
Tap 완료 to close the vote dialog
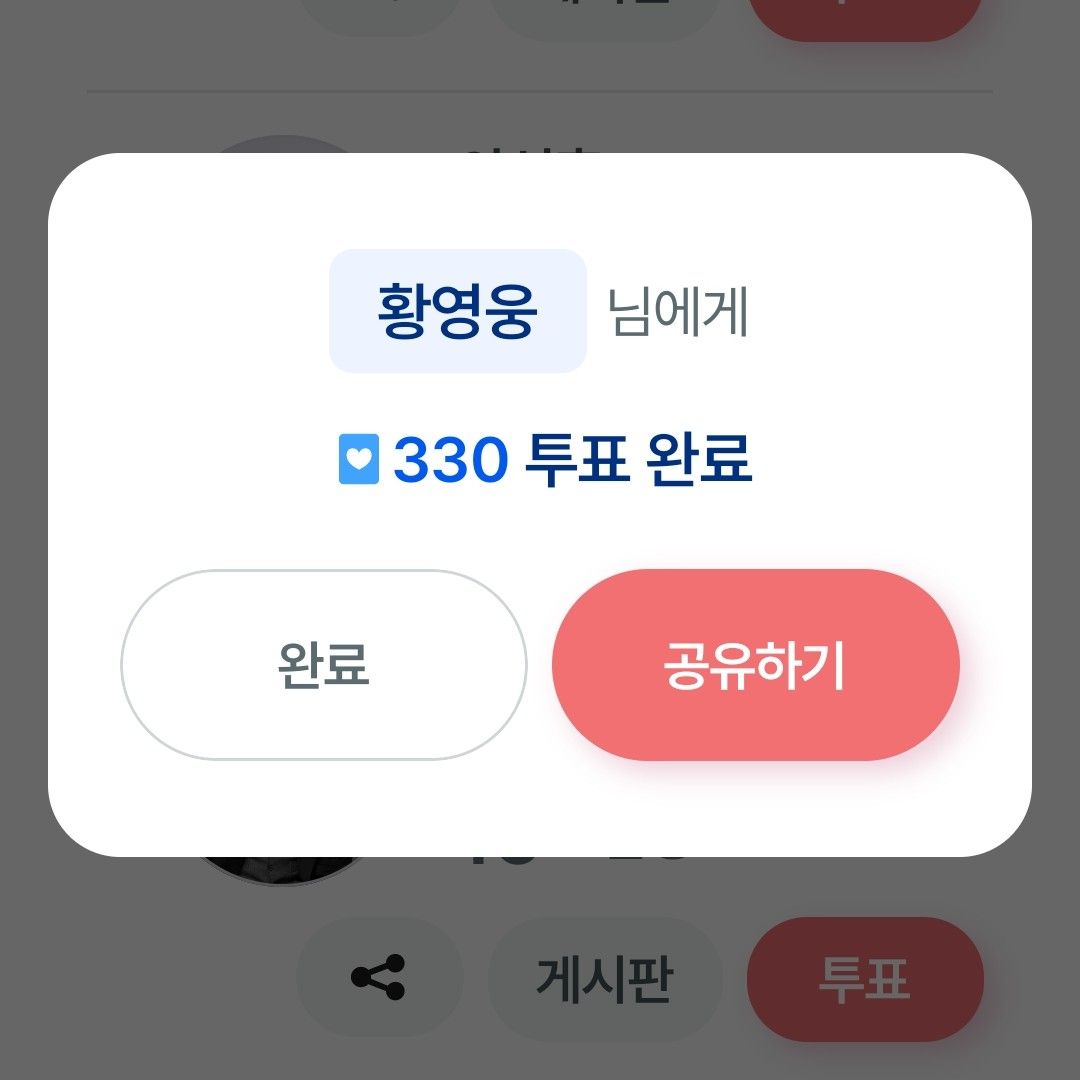tap(323, 665)
